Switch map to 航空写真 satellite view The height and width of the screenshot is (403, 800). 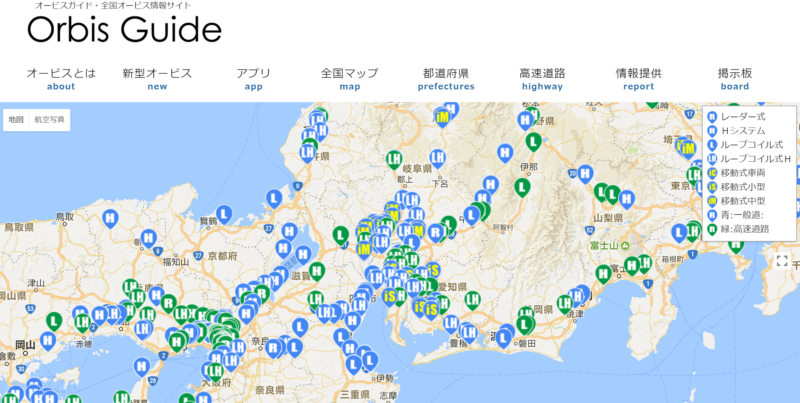pyautogui.click(x=49, y=119)
